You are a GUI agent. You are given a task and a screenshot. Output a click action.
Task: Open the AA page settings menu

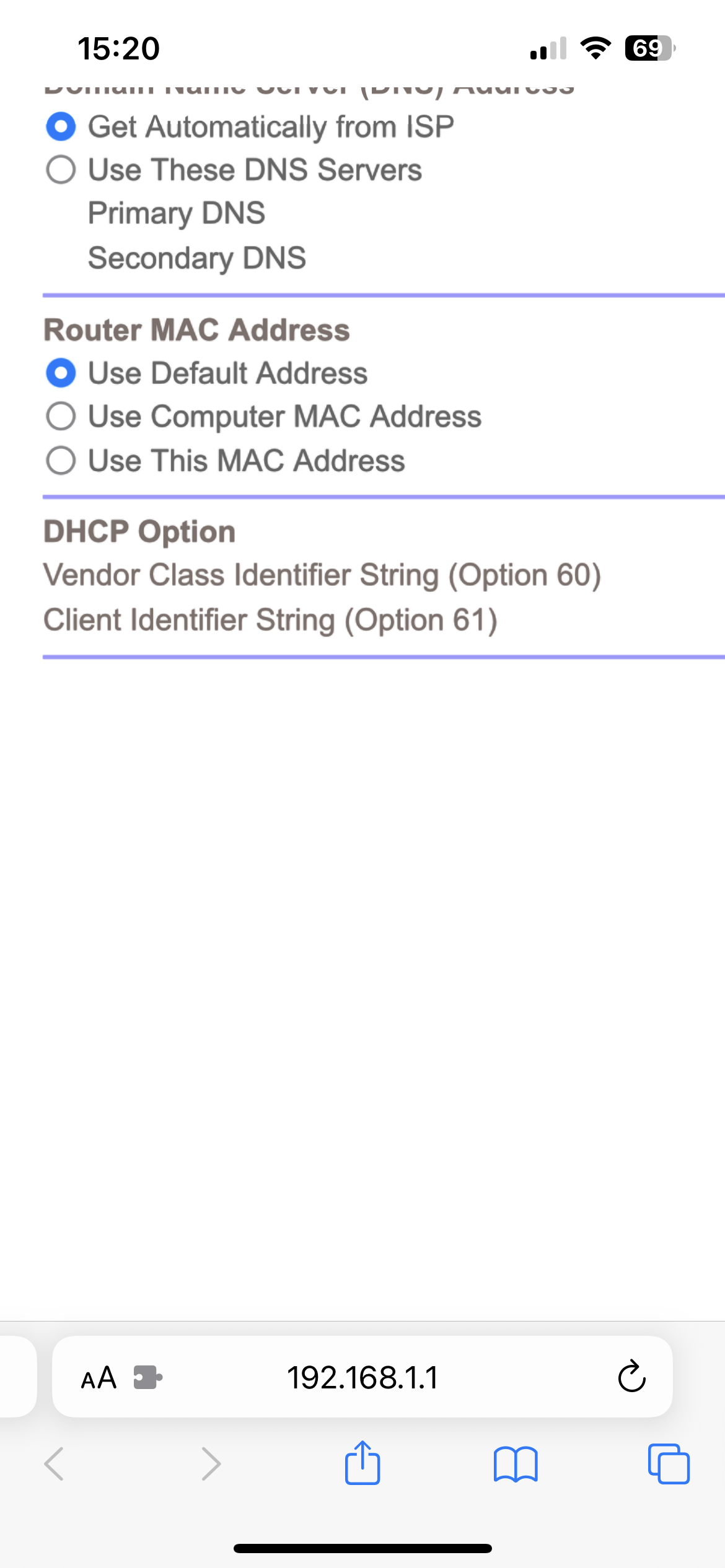[99, 1378]
